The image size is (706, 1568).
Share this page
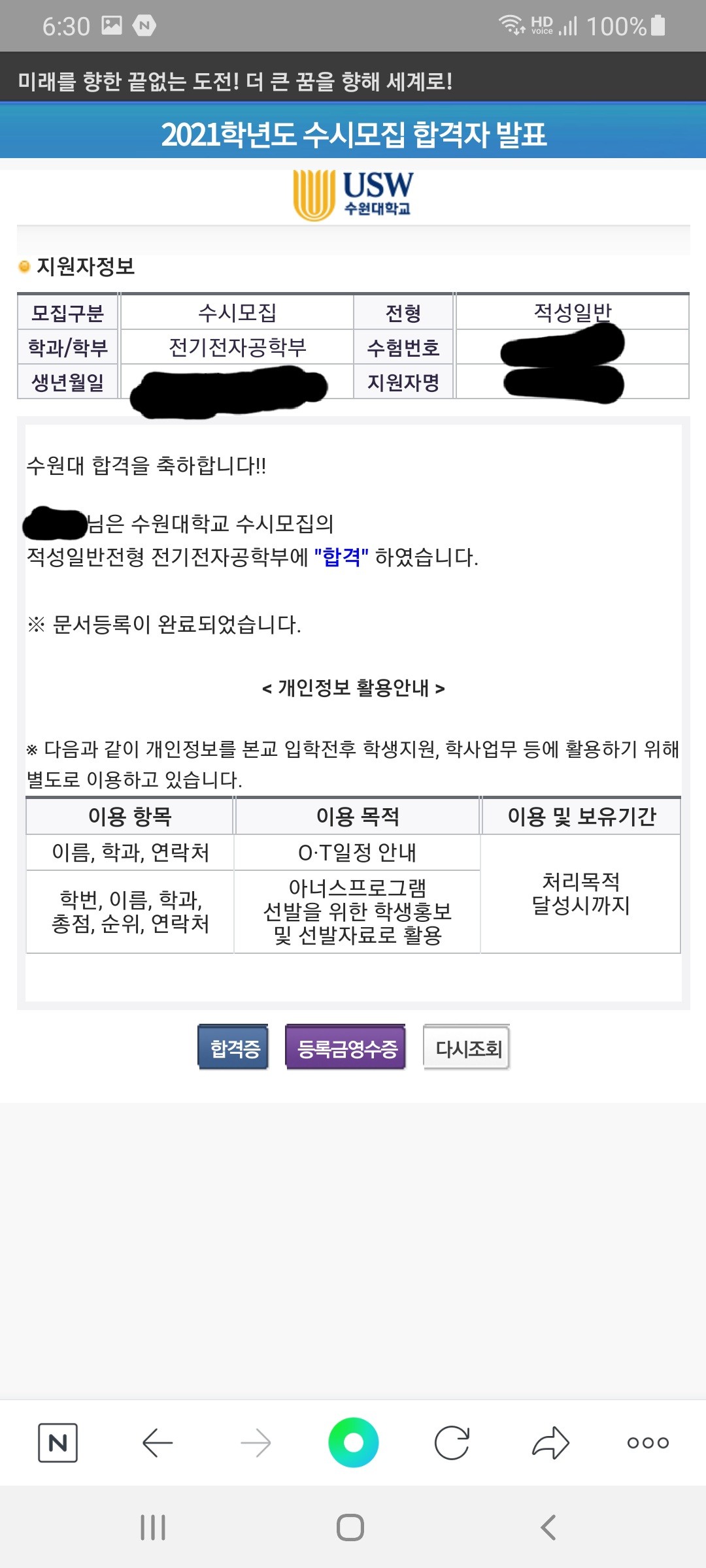pyautogui.click(x=550, y=1443)
